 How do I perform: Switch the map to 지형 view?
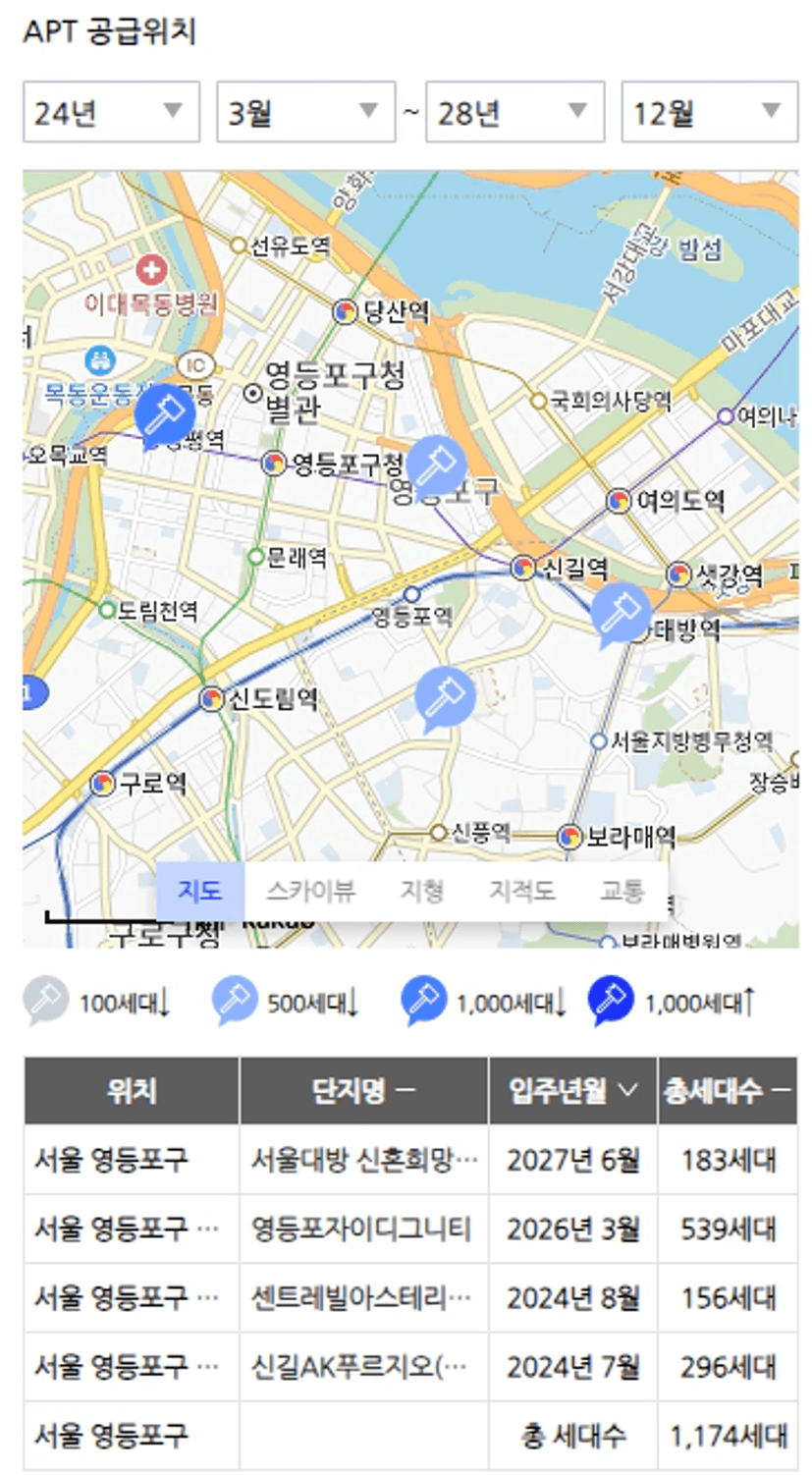tap(422, 891)
